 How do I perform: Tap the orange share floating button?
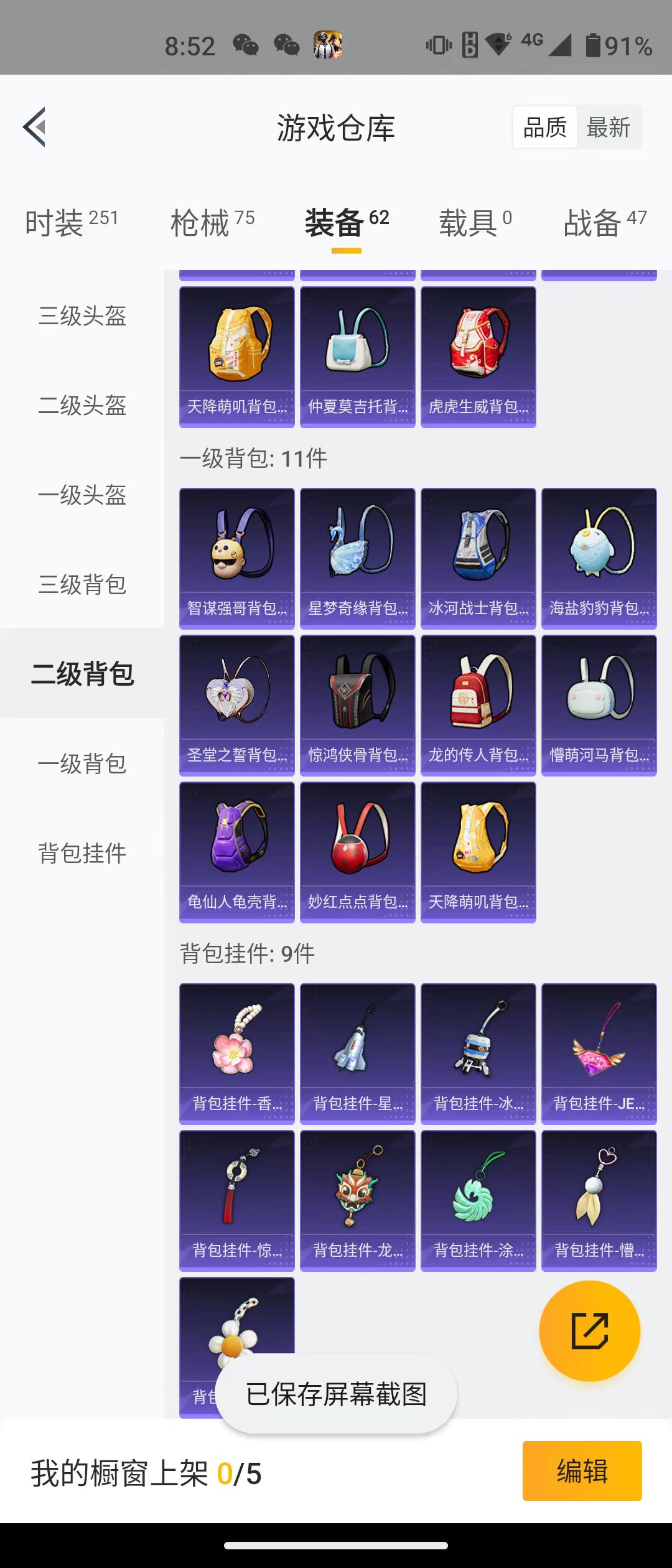(x=589, y=1331)
